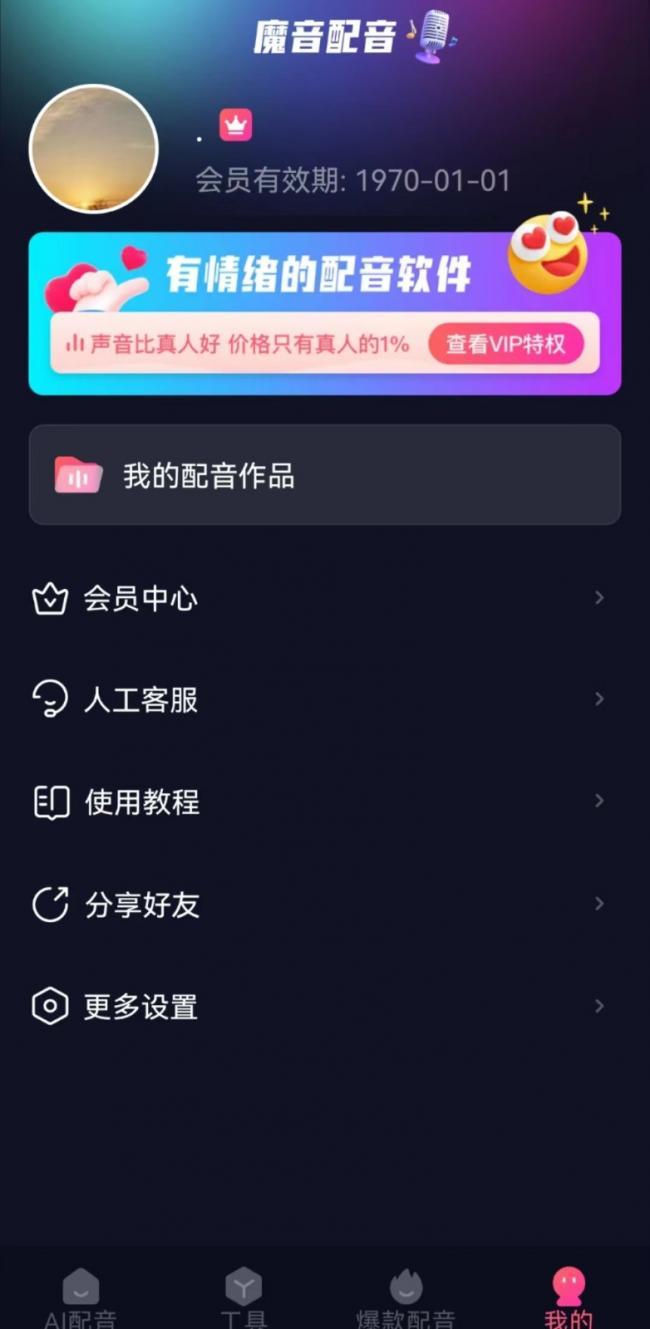The height and width of the screenshot is (1329, 650).
Task: Open 我的配音作品
Action: tap(324, 475)
